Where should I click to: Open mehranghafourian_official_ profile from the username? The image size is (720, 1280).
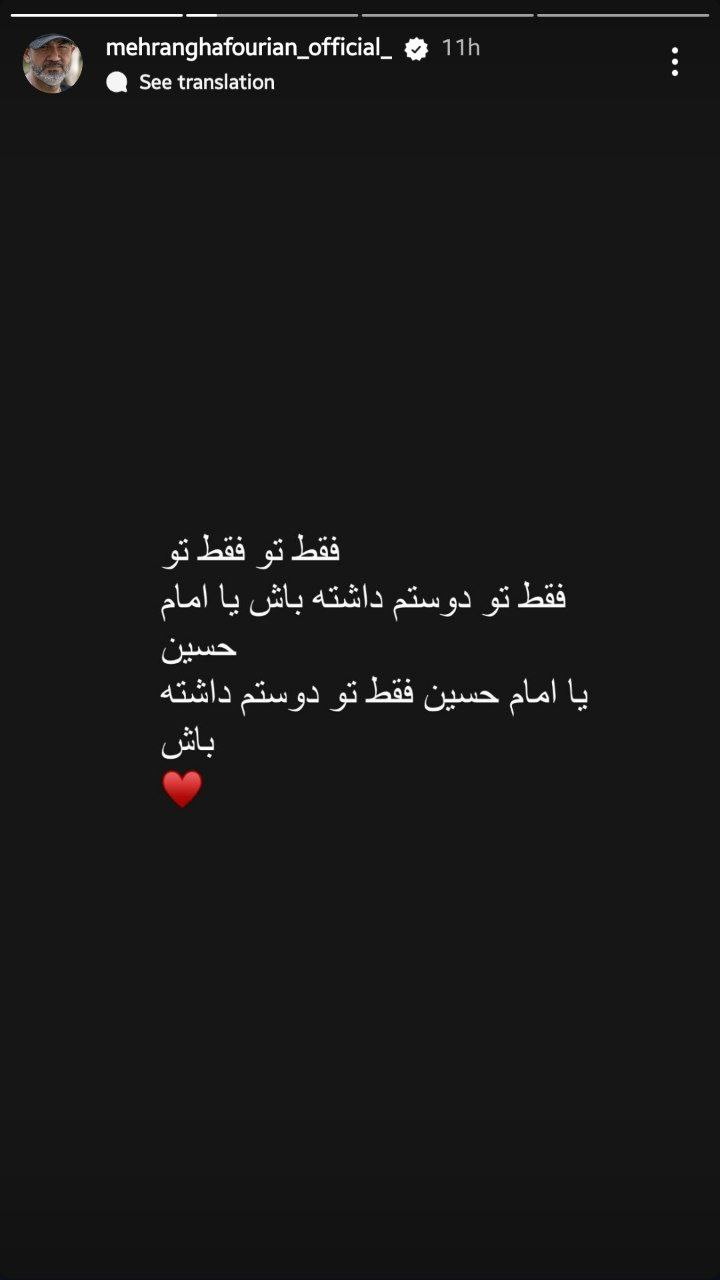(x=249, y=47)
